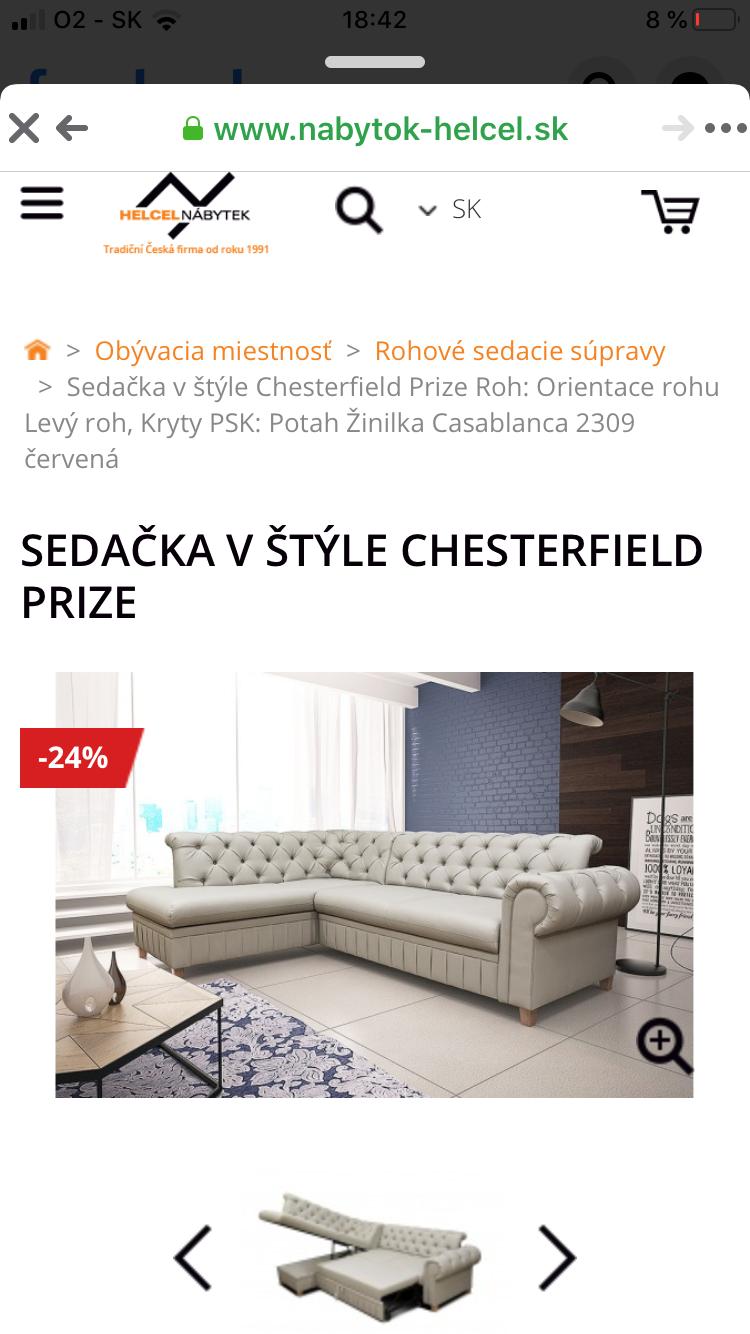The width and height of the screenshot is (750, 1334).
Task: Open Obývacia miestnosť breadcrumb link
Action: (x=213, y=351)
